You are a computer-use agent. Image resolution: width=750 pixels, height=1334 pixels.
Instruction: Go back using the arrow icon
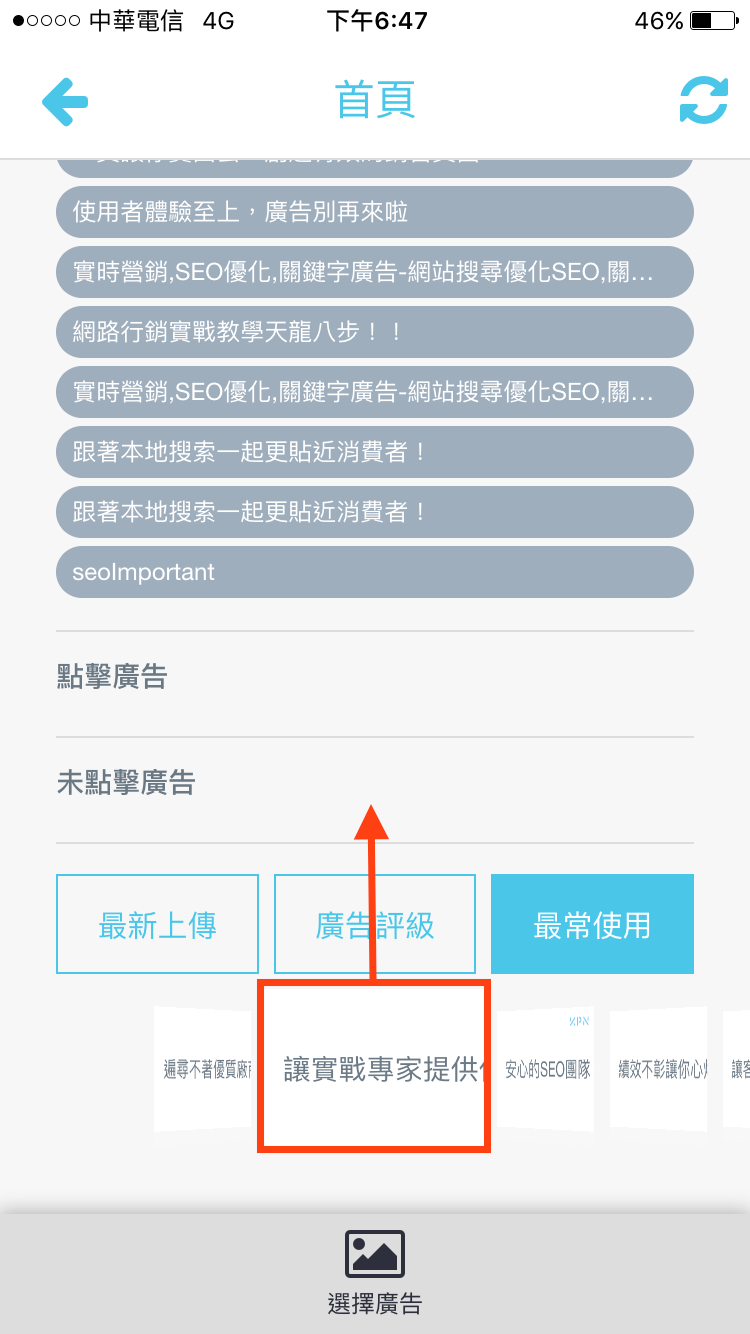pos(65,101)
